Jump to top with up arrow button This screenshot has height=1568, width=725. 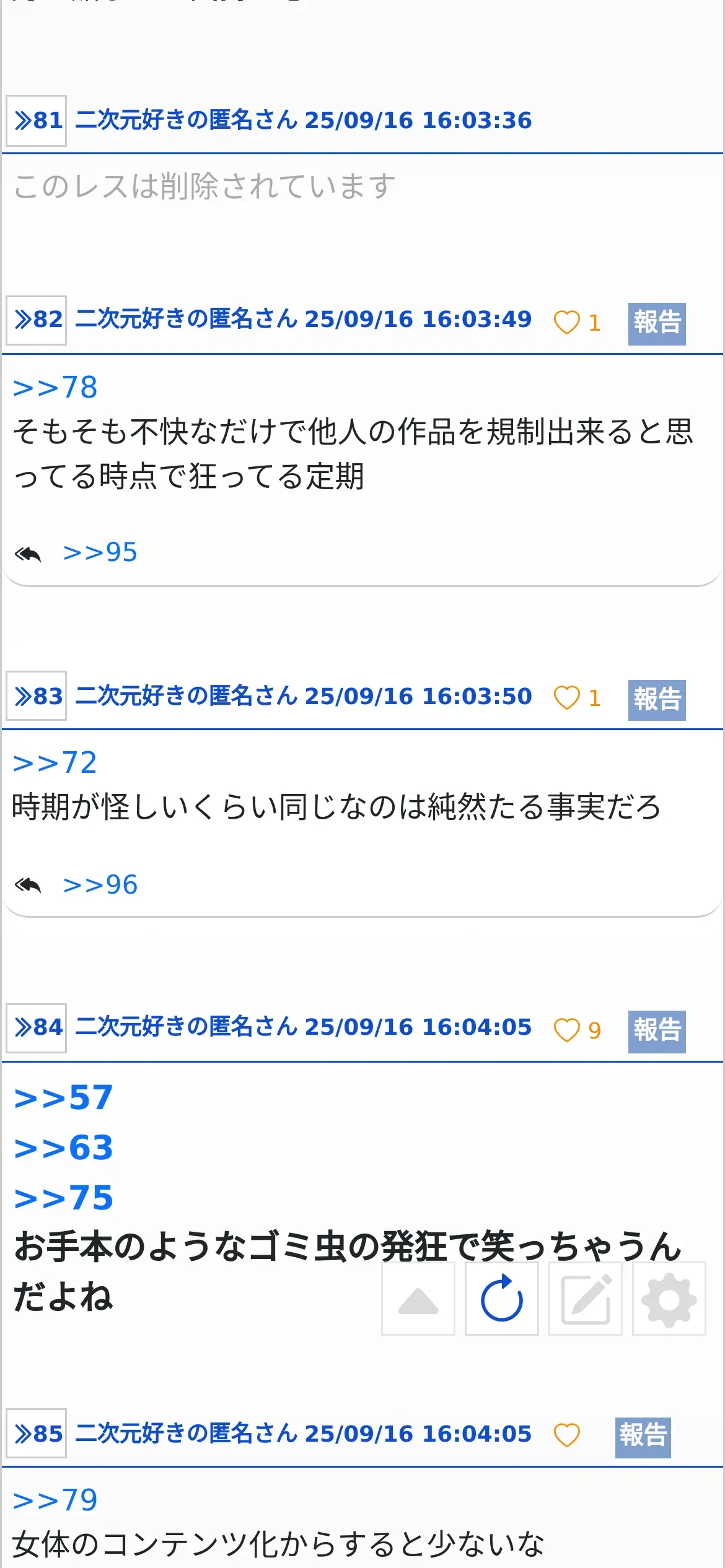click(418, 1299)
